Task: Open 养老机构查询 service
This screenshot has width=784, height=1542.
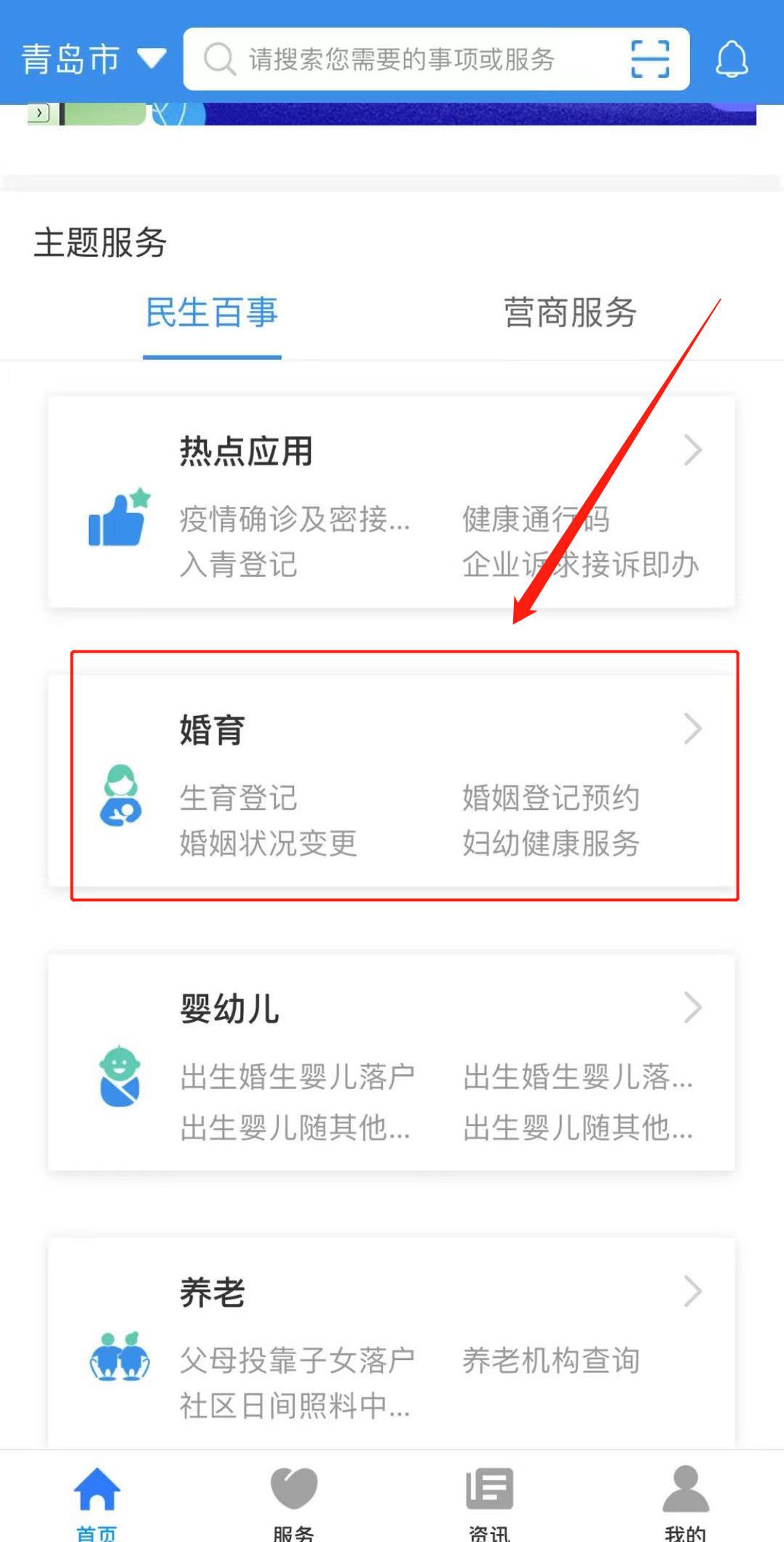Action: point(551,1361)
